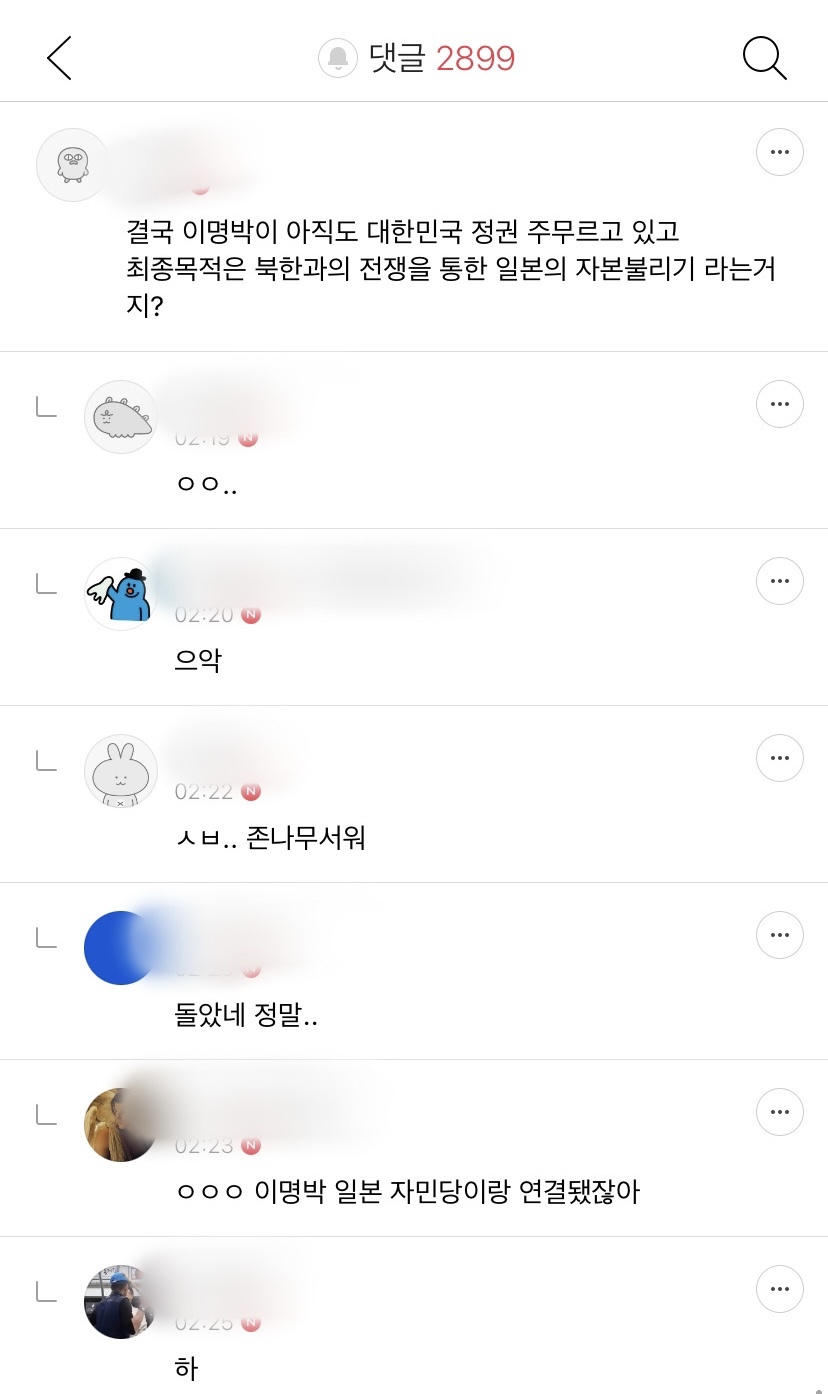828x1394 pixels.
Task: Tap the white rabbit avatar profile picture
Action: [120, 770]
